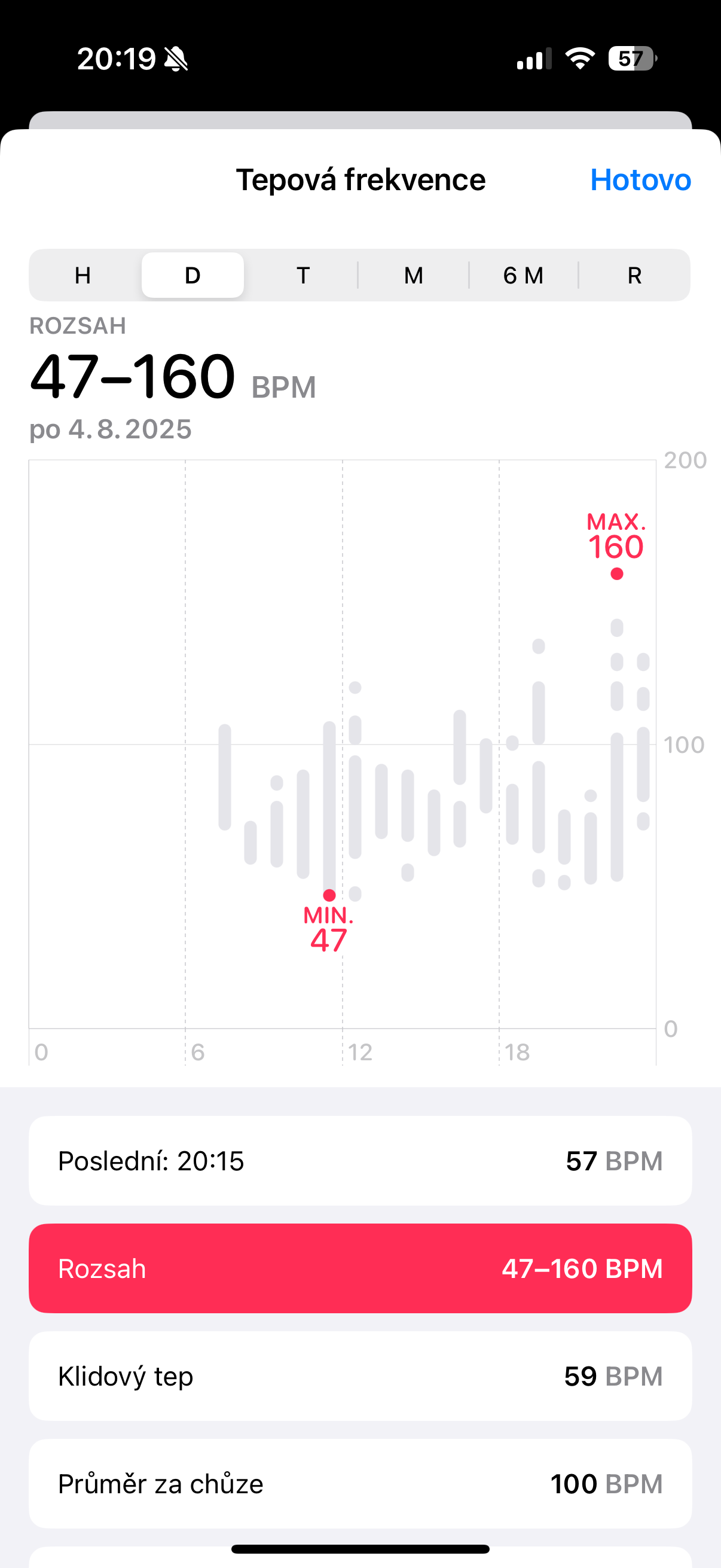Switch to the R yearly tab
Viewport: 721px width, 1568px height.
(x=634, y=276)
